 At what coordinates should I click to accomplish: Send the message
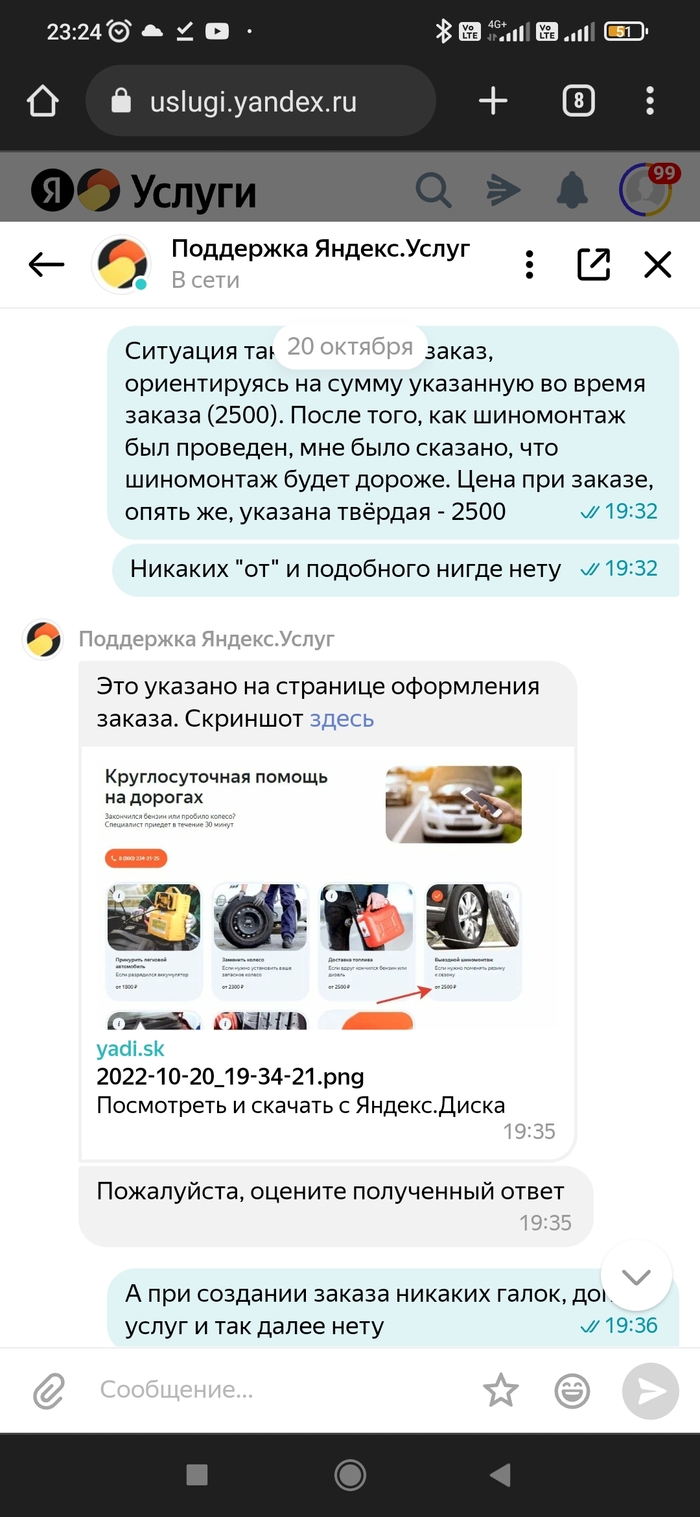coord(651,1390)
